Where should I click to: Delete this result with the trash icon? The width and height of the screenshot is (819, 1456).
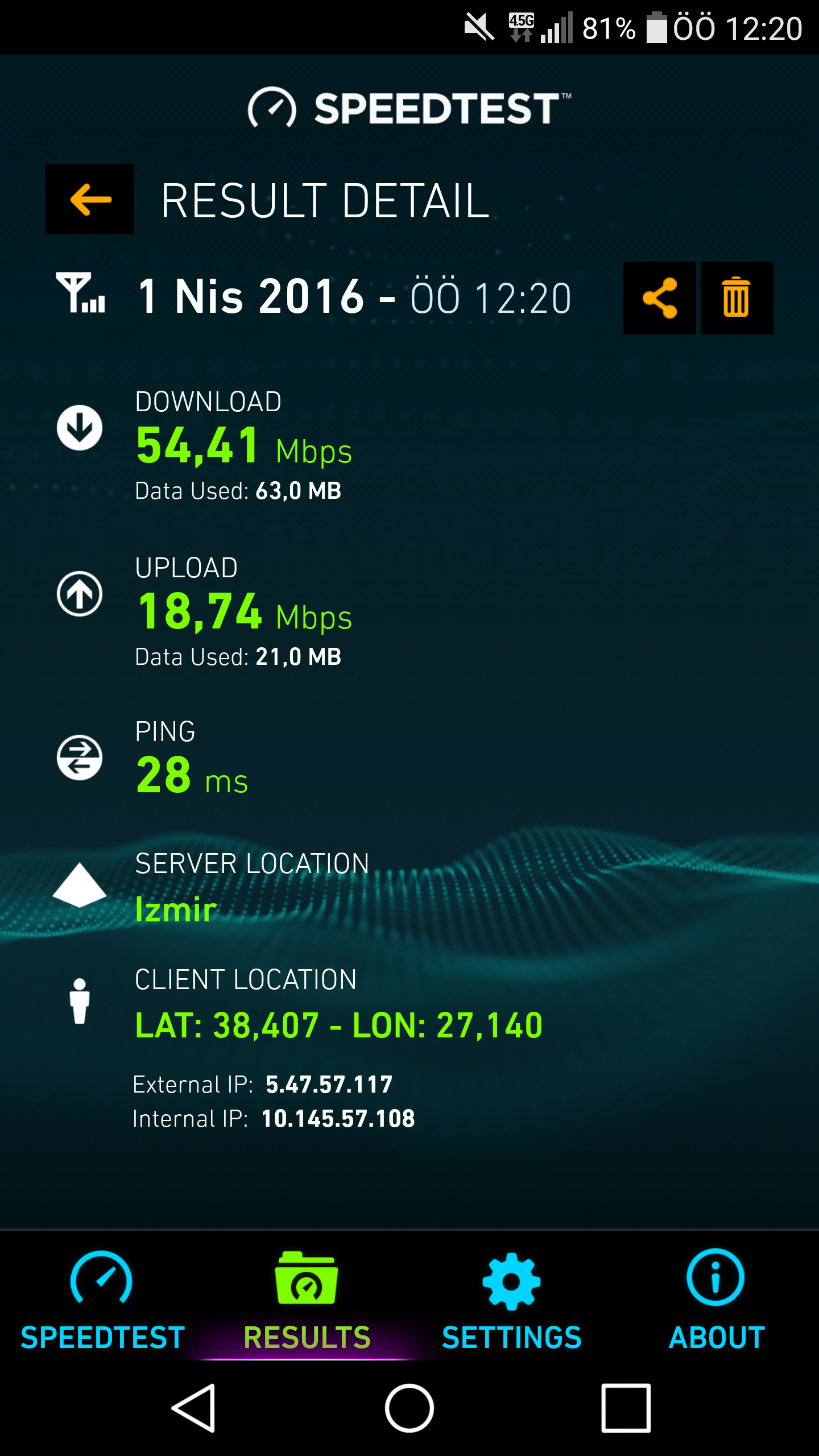737,298
